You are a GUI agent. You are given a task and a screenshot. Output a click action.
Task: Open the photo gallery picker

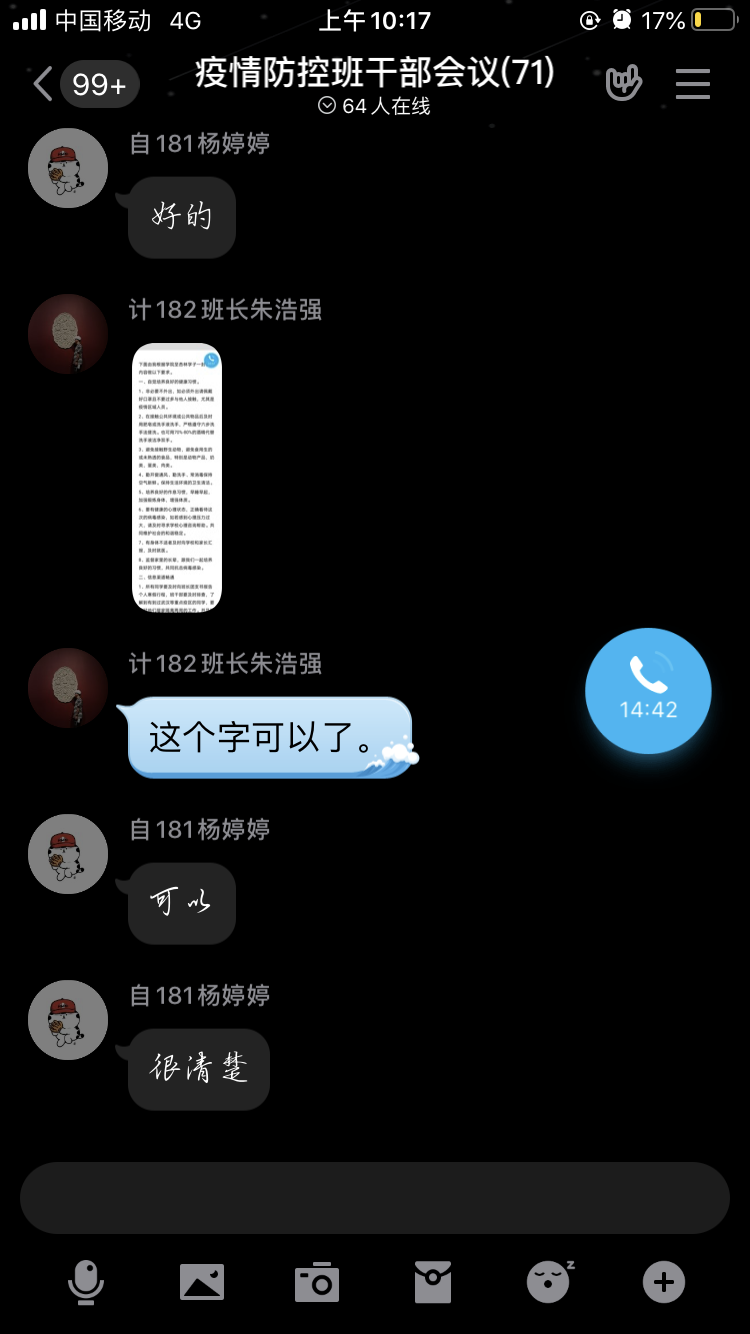tap(201, 1281)
